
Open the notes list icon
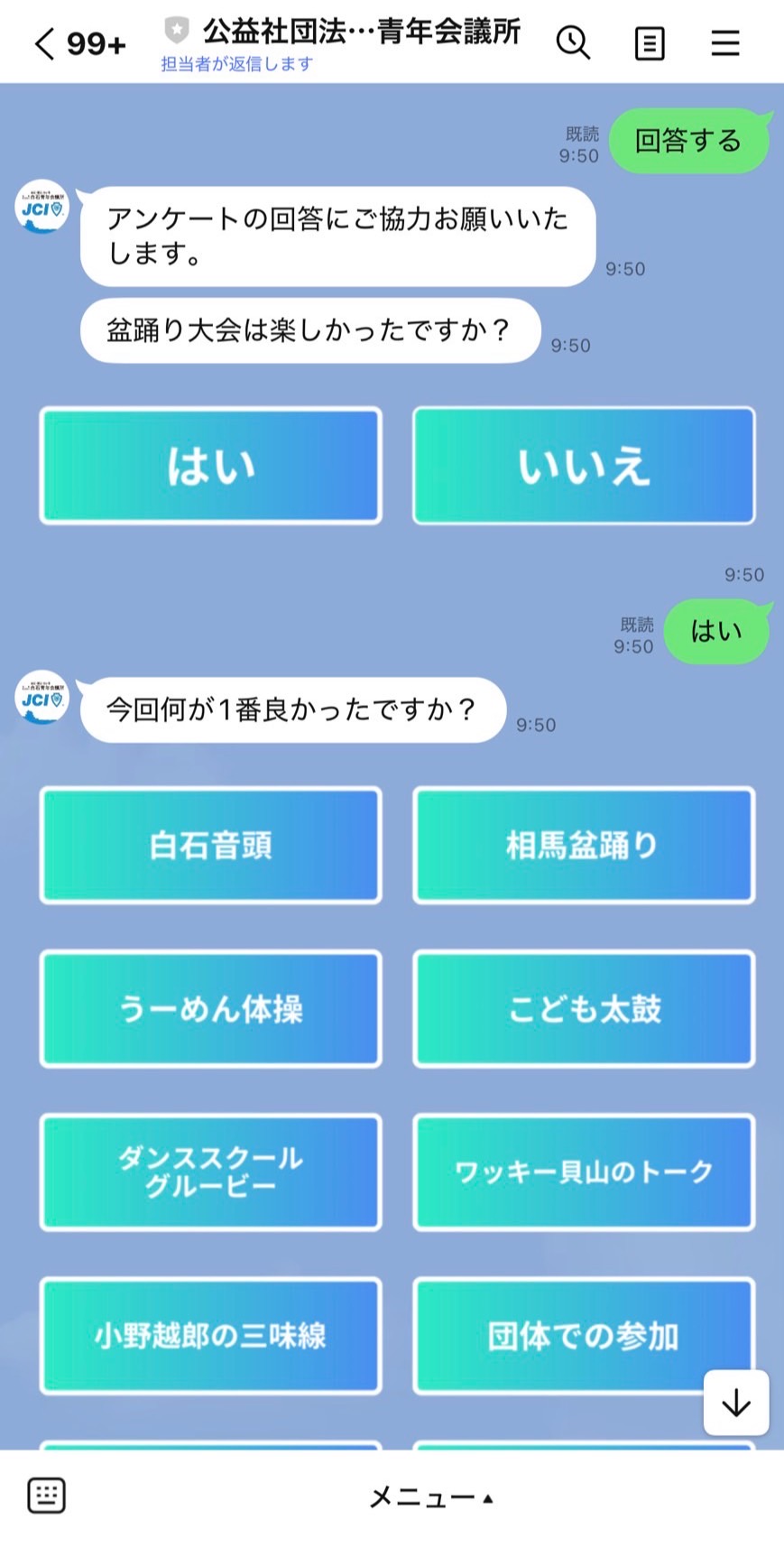coord(650,42)
